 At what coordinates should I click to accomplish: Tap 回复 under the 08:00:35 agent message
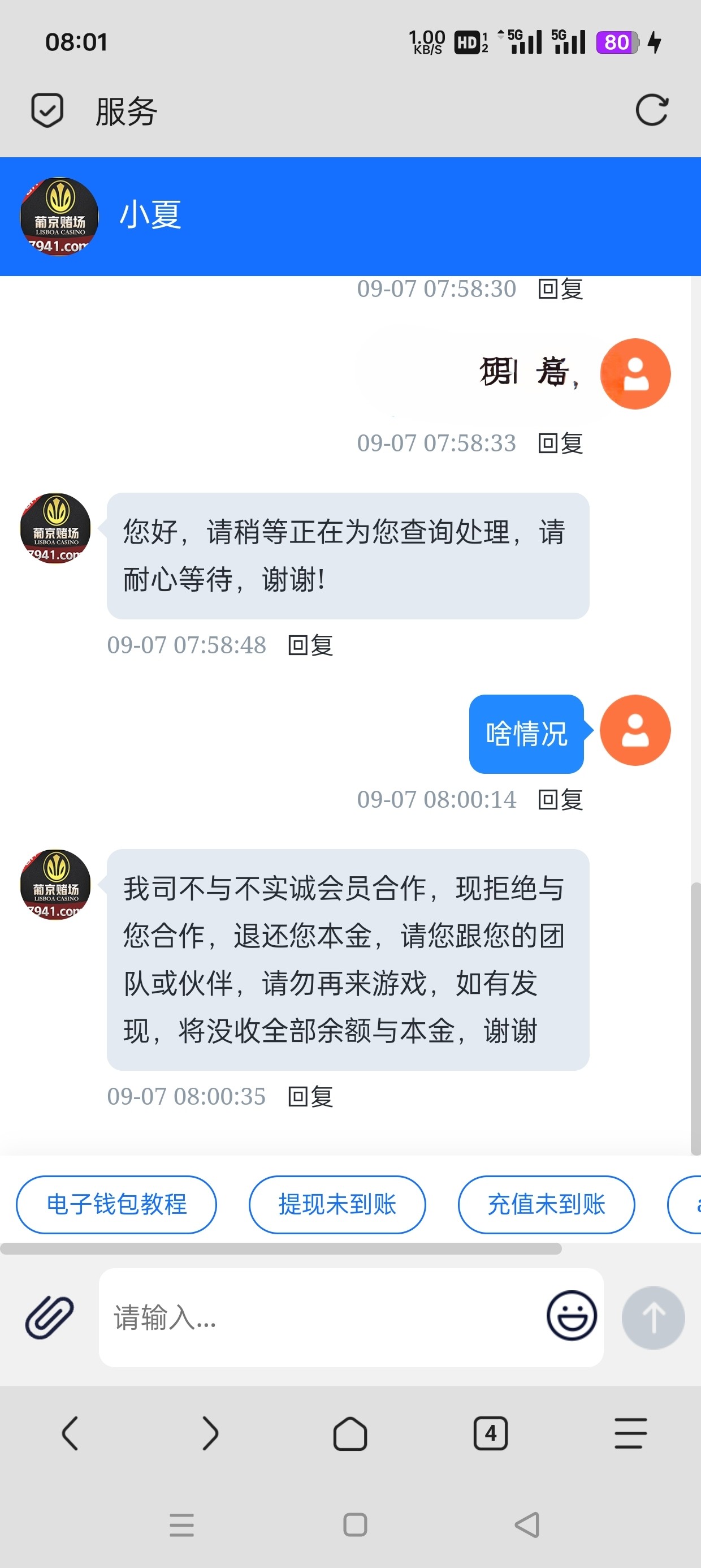[x=310, y=1096]
